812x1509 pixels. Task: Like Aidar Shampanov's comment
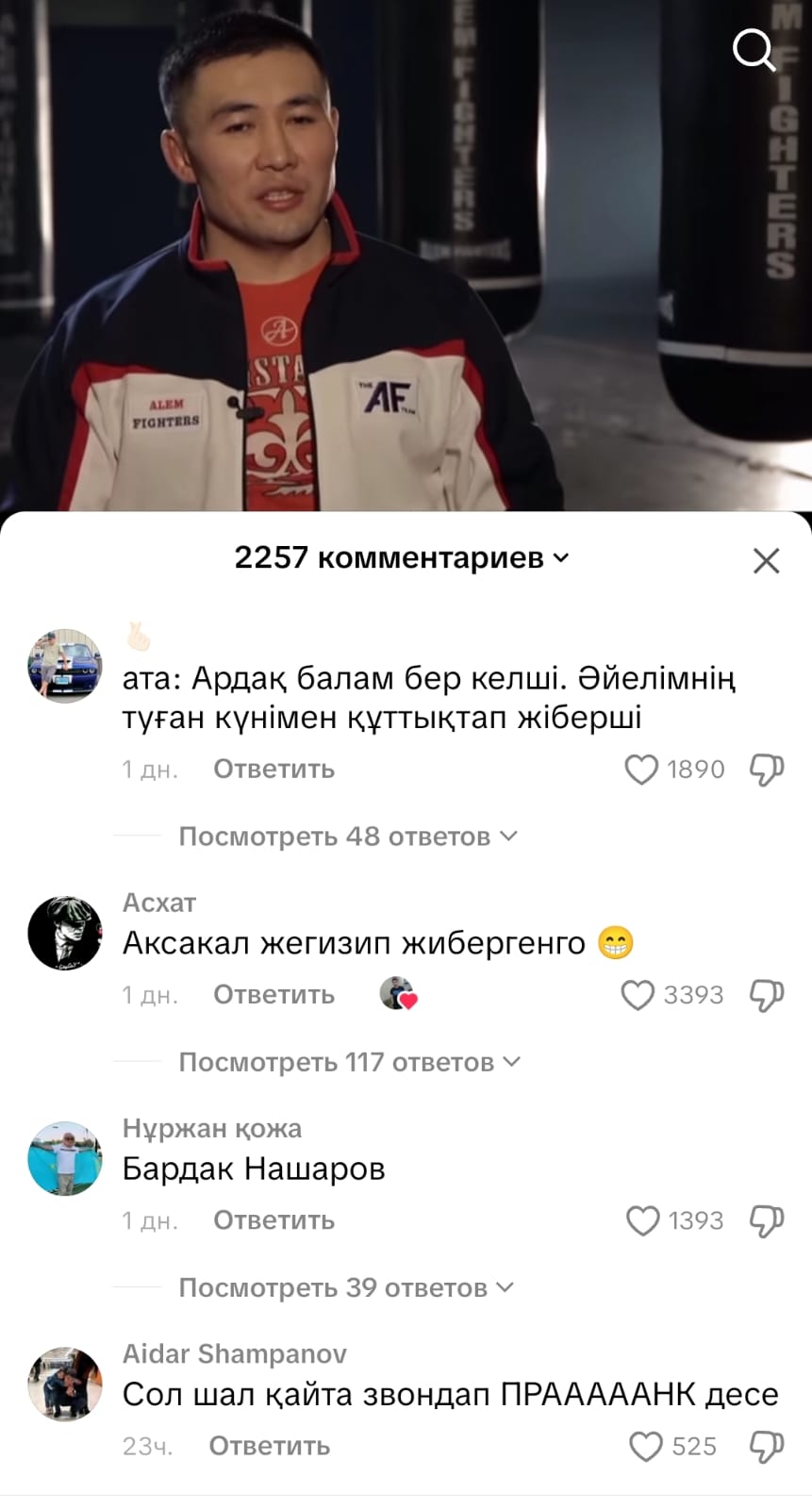(646, 1446)
